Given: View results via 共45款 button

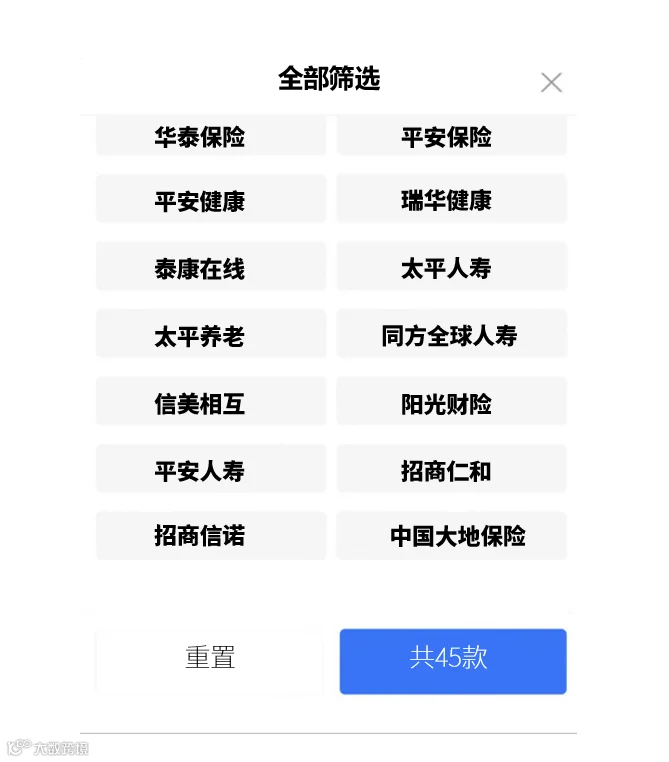Looking at the screenshot, I should click(453, 661).
